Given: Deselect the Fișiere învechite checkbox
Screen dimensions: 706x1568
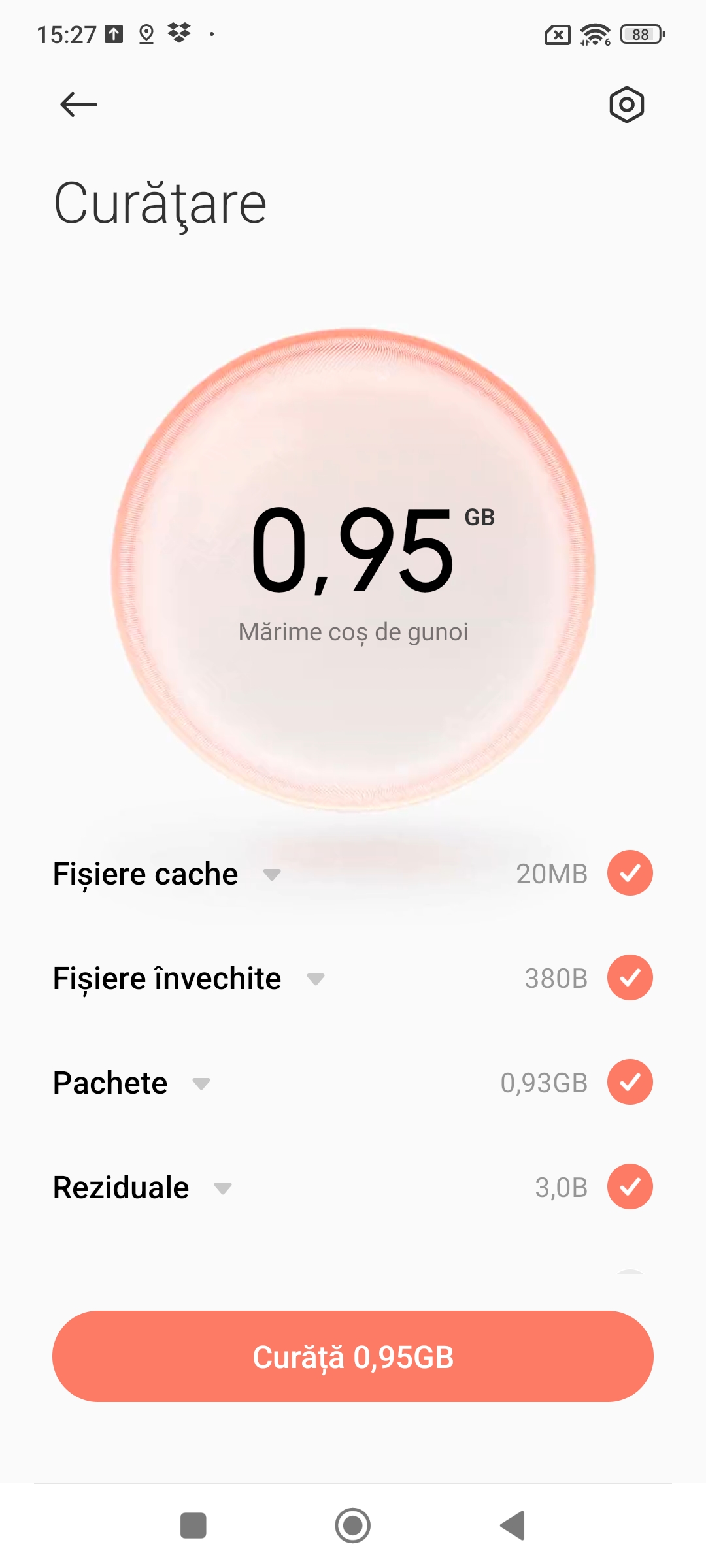Looking at the screenshot, I should click(630, 977).
